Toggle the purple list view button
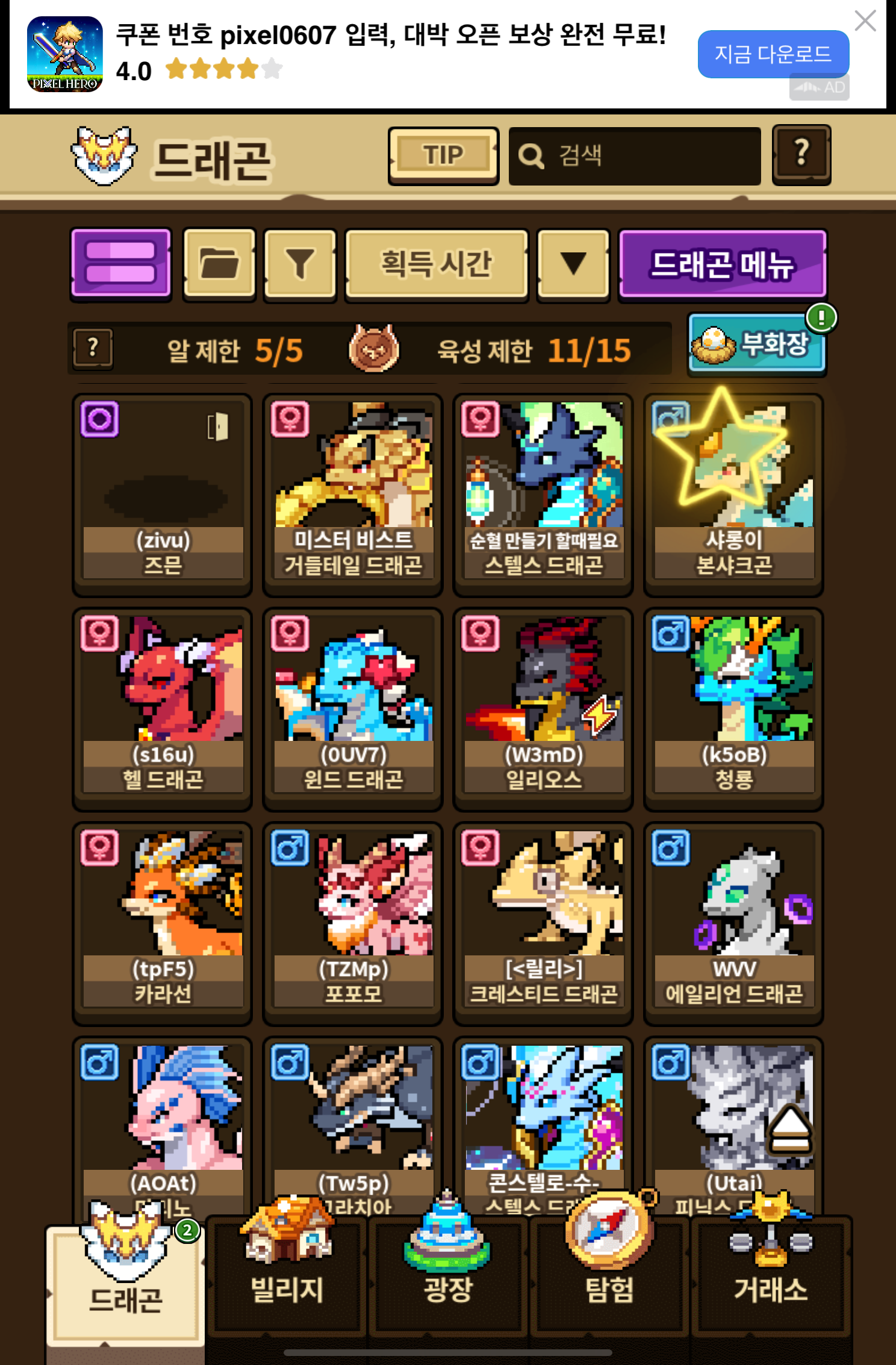 click(x=121, y=263)
